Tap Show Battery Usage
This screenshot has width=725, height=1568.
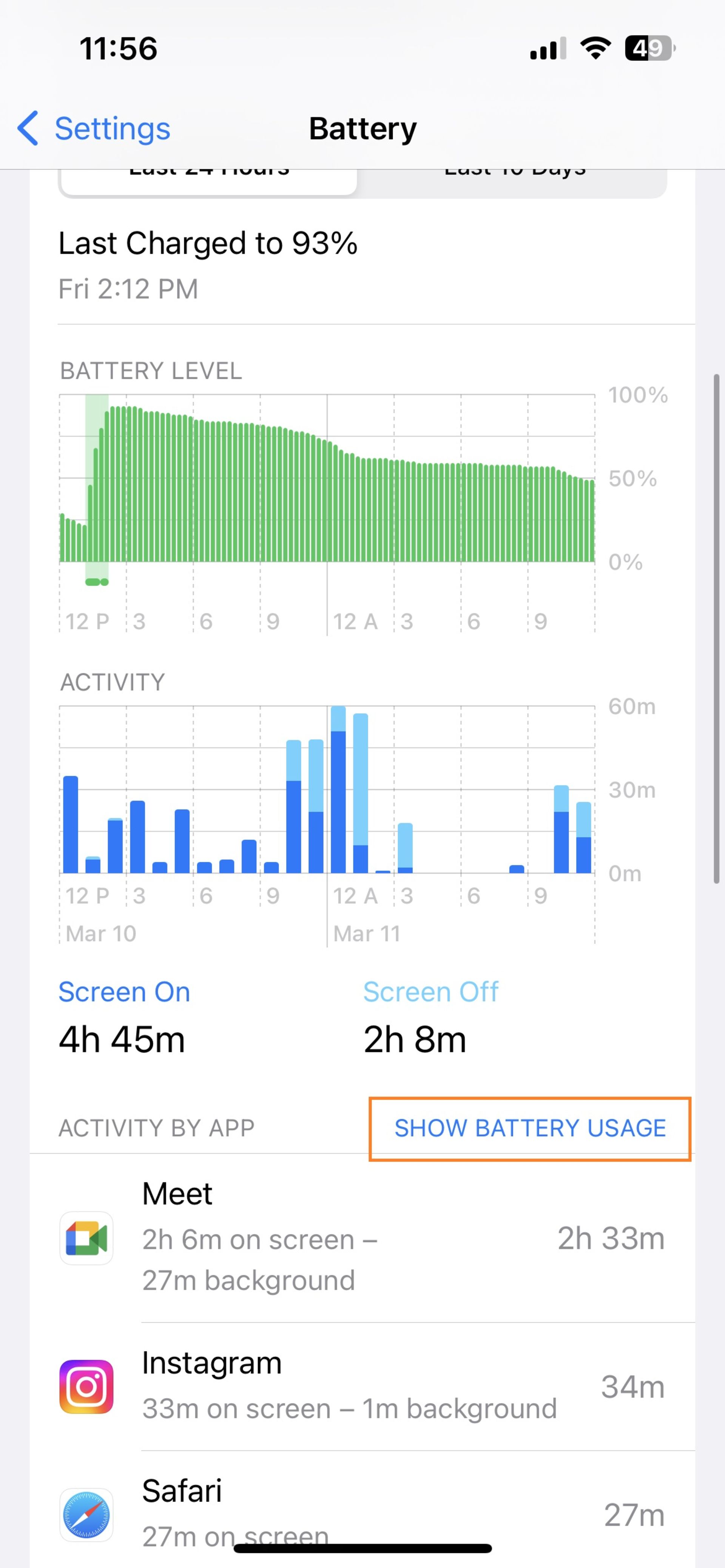point(529,1128)
